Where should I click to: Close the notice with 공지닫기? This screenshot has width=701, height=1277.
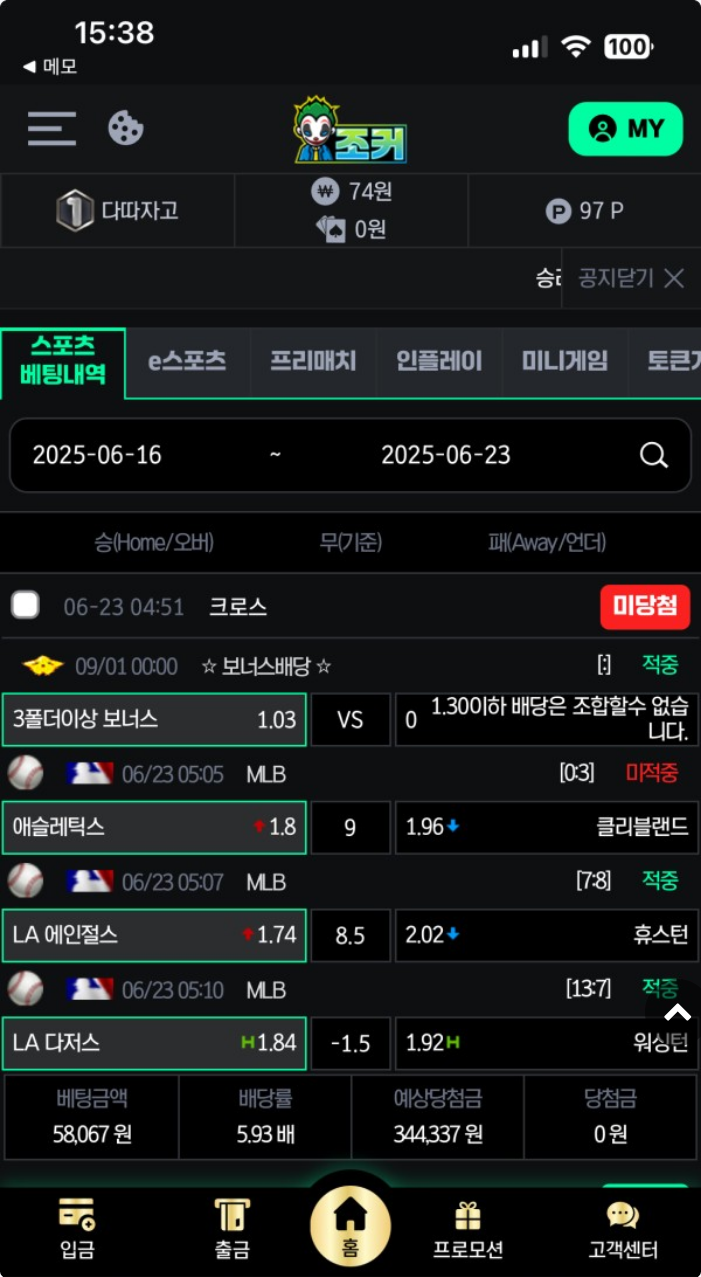631,278
